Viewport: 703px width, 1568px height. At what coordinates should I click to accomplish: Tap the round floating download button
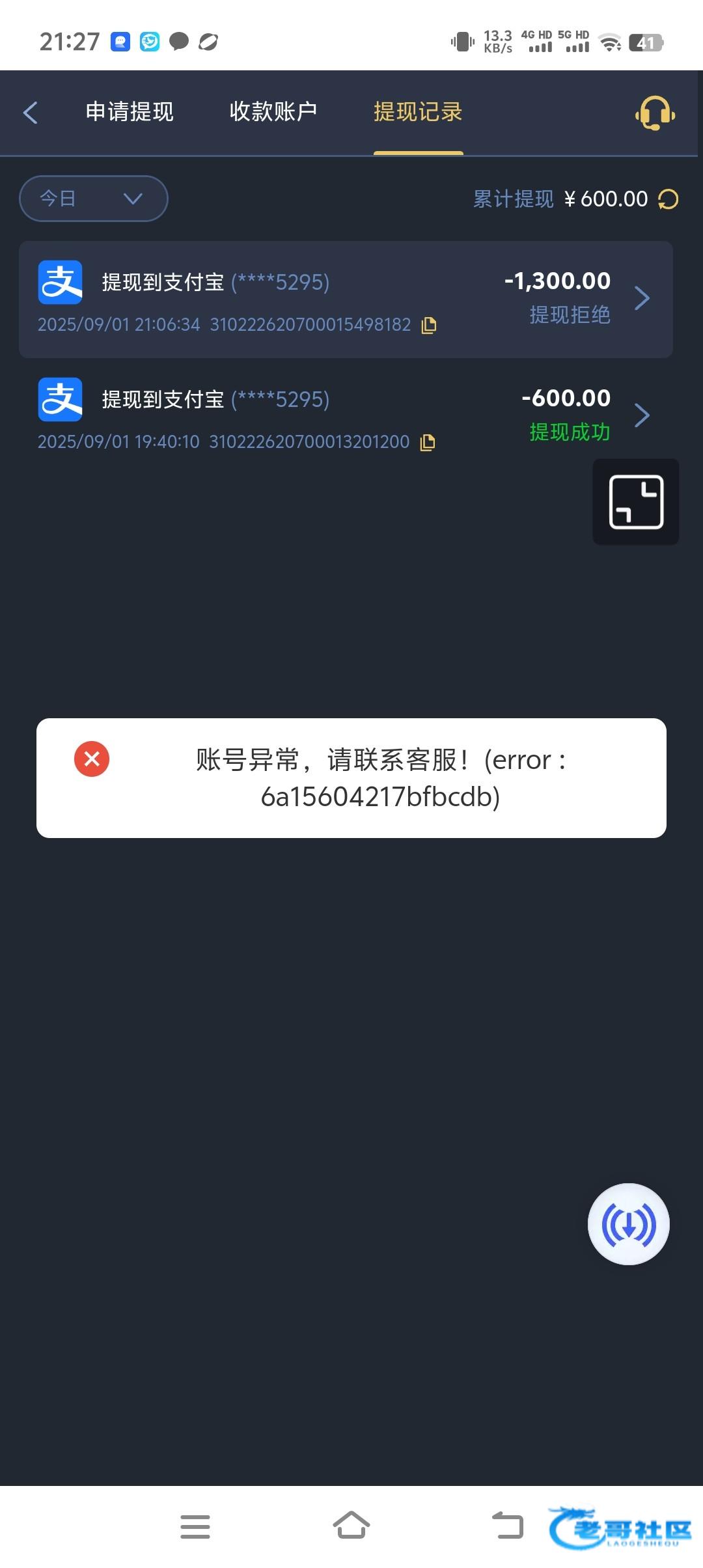pos(629,1224)
